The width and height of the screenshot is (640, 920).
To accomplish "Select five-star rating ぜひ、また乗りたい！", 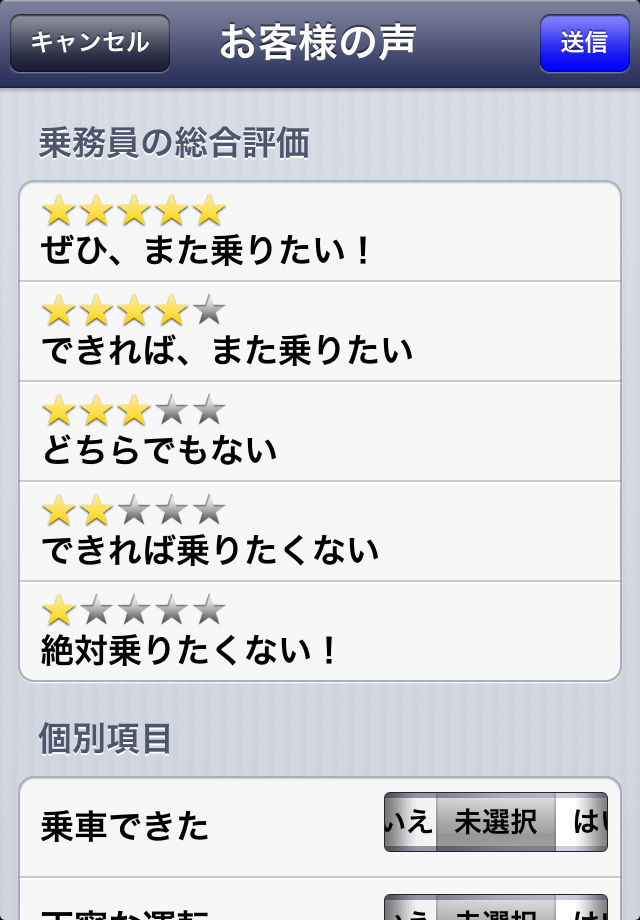I will click(320, 231).
